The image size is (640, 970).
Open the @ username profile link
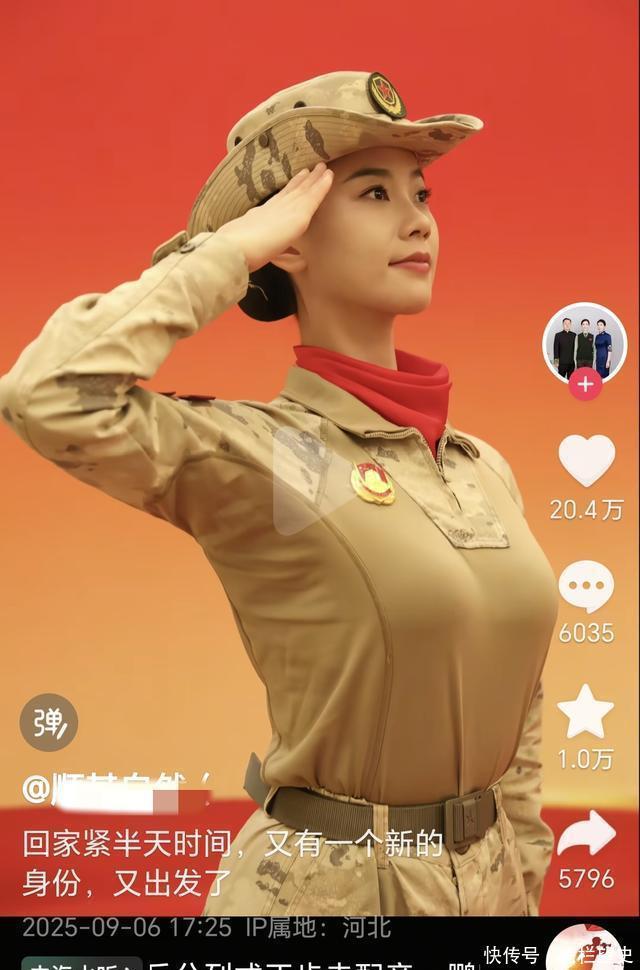tap(120, 789)
